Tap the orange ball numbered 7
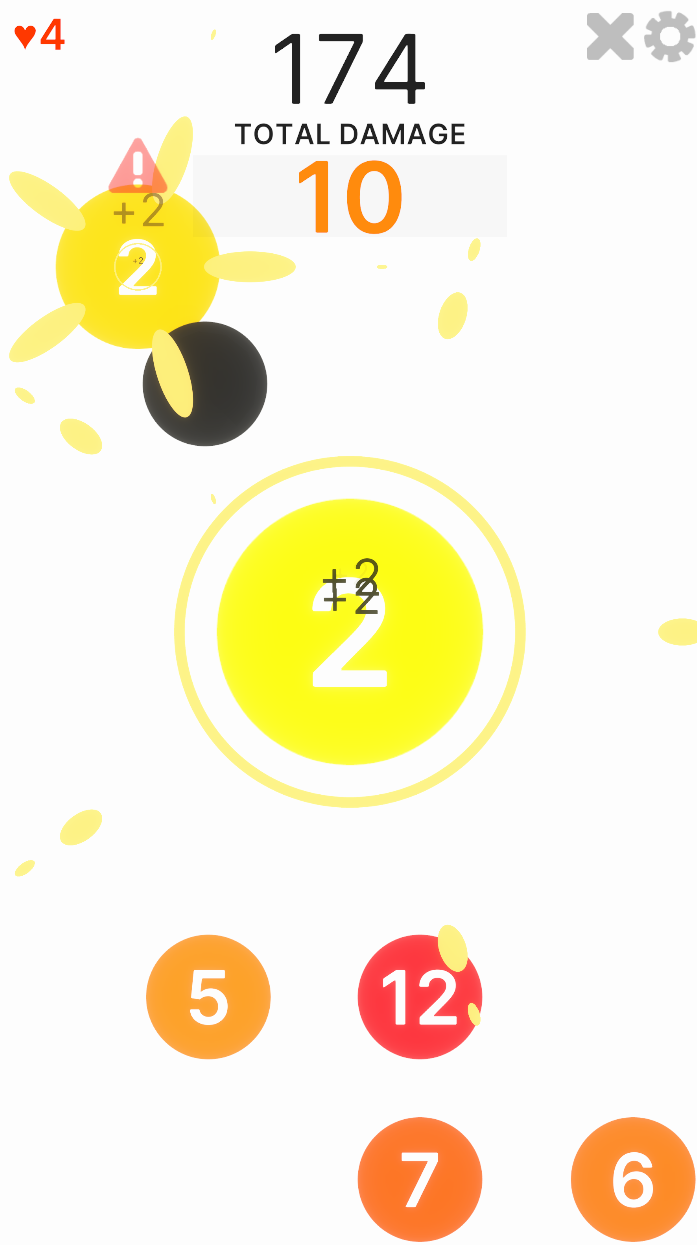697x1245 pixels. click(x=420, y=1179)
